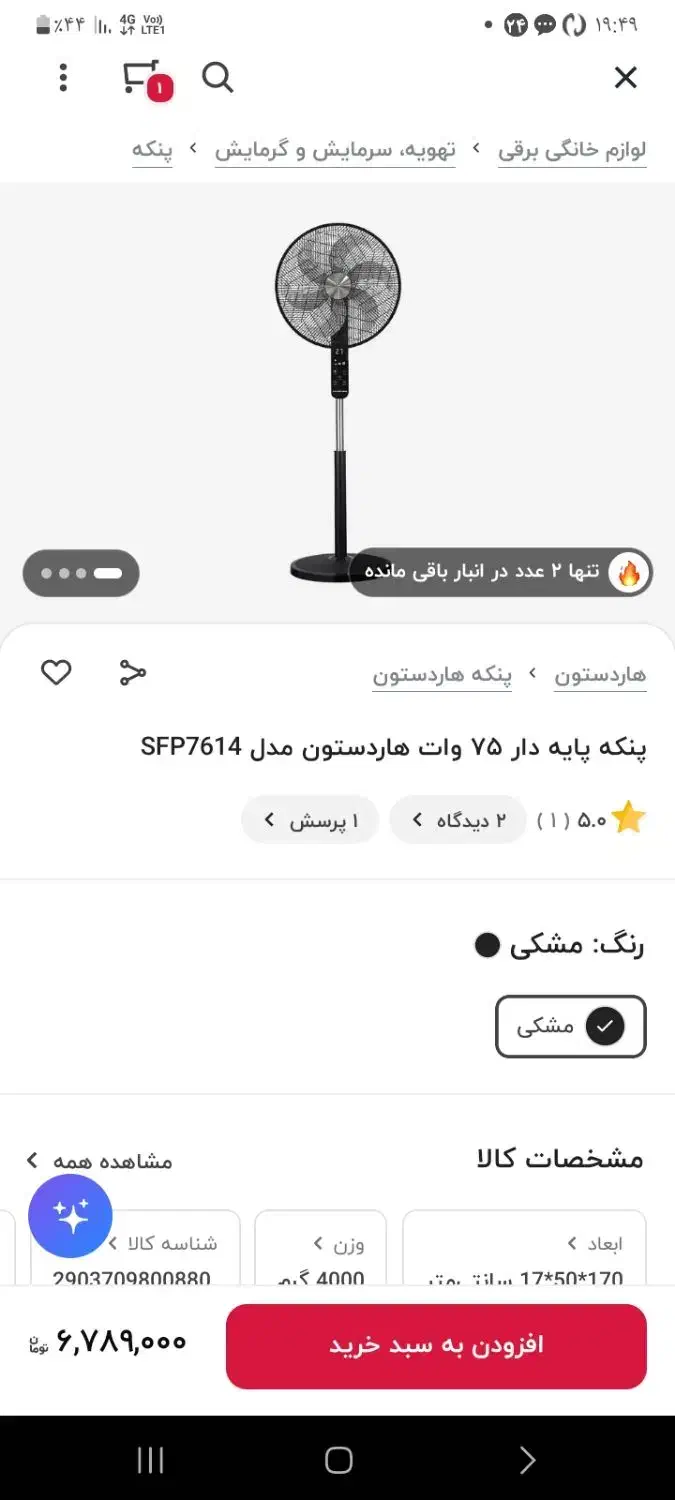Open the three-dot overflow menu

tap(63, 77)
